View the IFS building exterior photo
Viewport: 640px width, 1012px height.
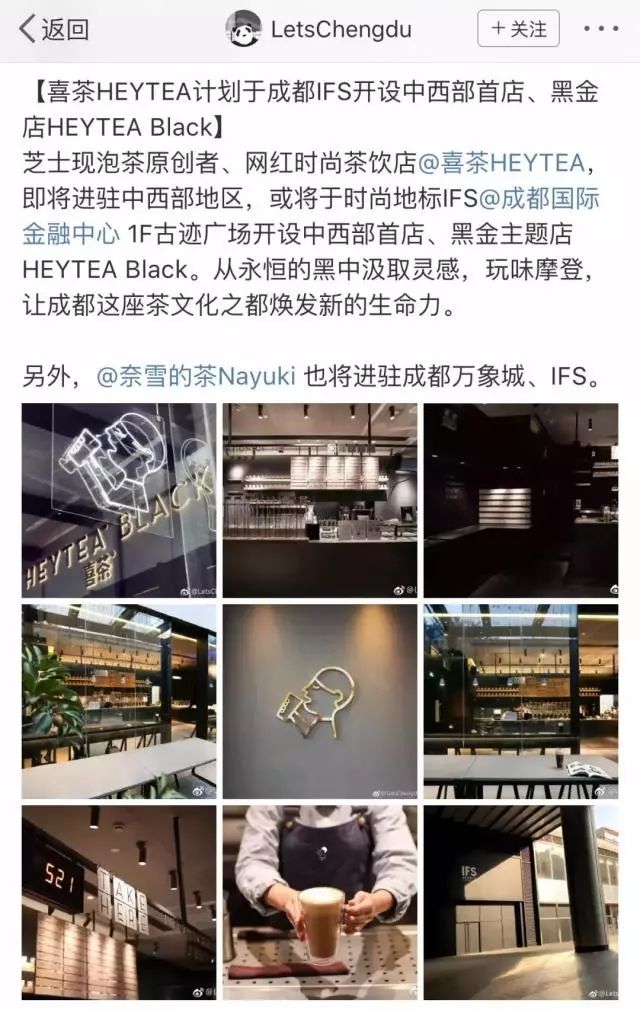point(521,902)
